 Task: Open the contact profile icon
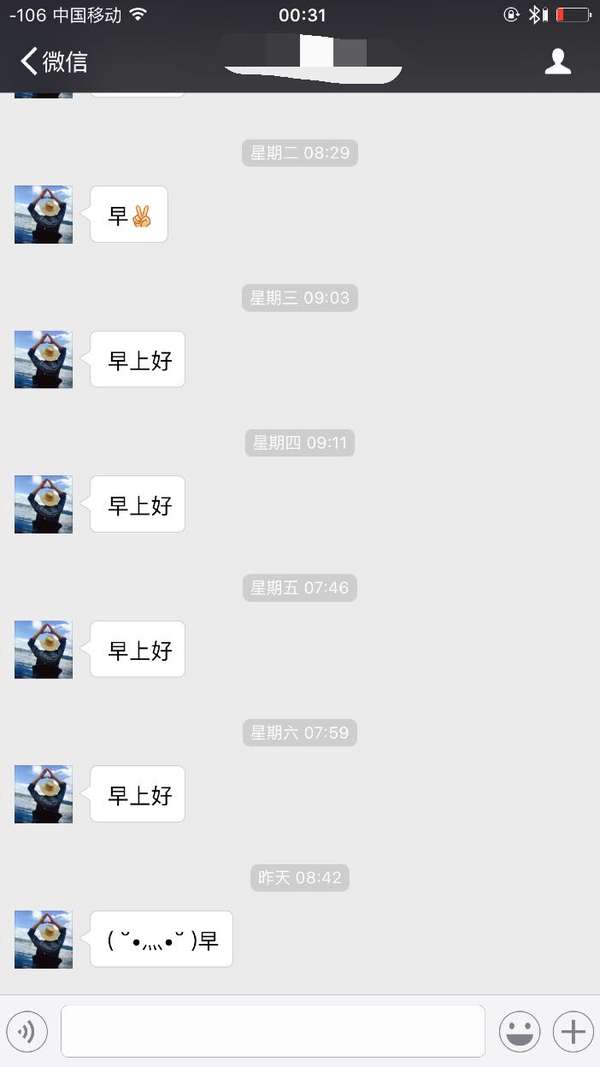click(x=557, y=61)
